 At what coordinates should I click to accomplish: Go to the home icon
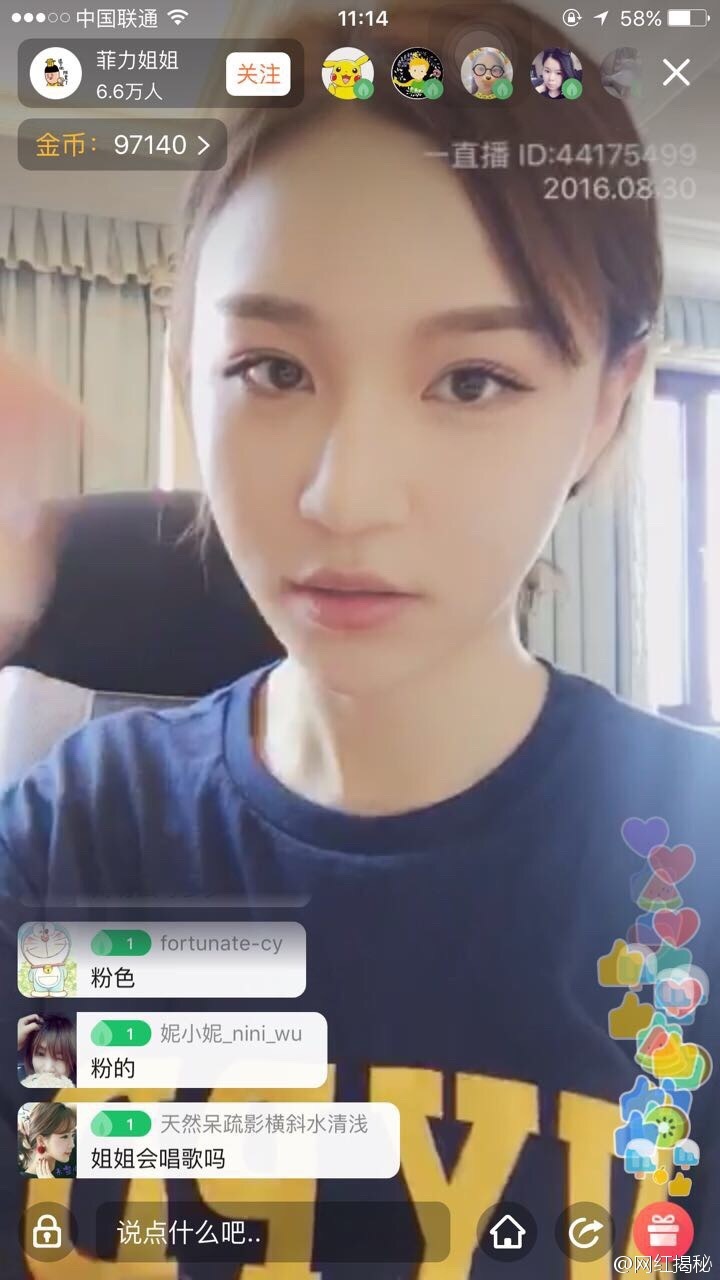click(x=508, y=1232)
